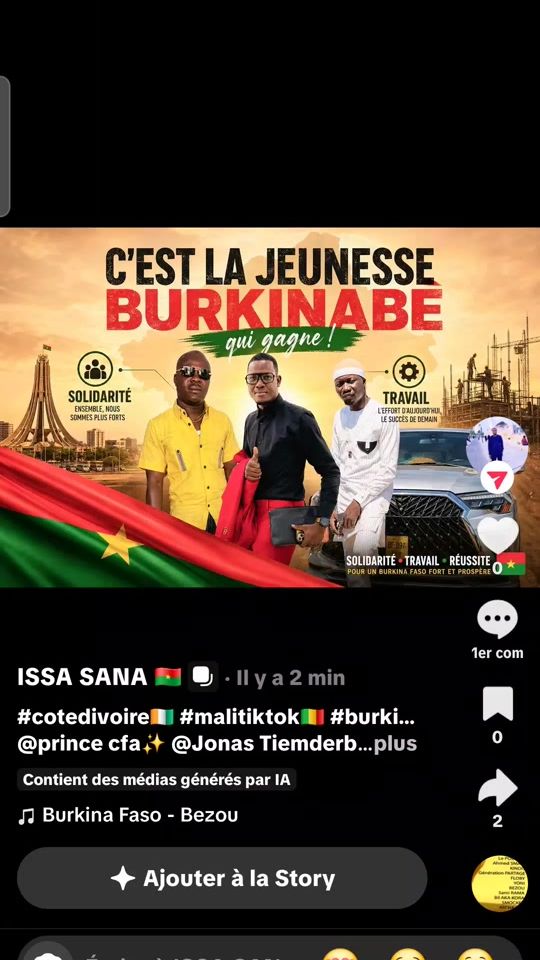
Task: Share the video via arrow icon
Action: pos(497,788)
